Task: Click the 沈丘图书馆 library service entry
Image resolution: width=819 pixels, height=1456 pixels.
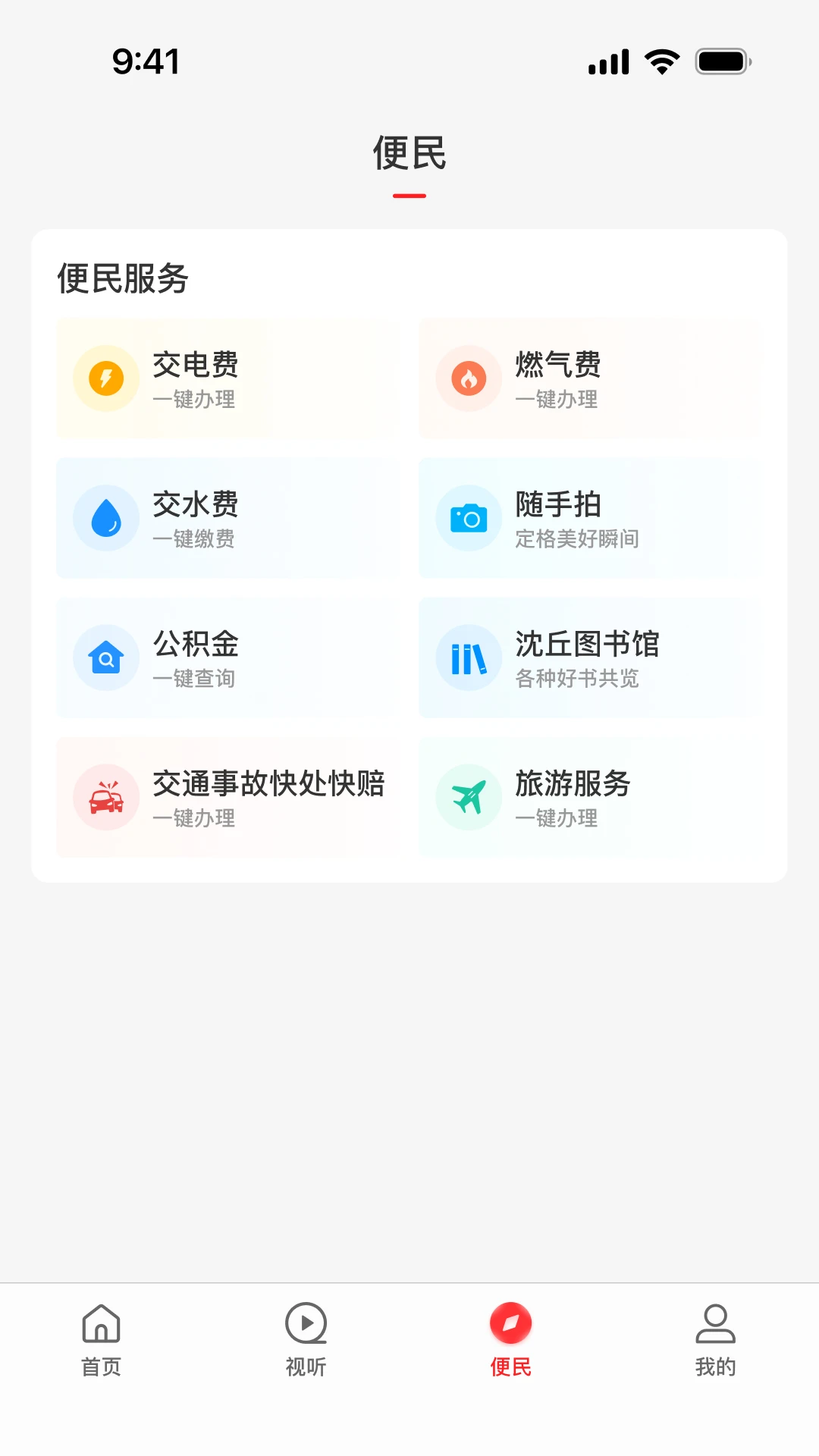Action: point(588,657)
